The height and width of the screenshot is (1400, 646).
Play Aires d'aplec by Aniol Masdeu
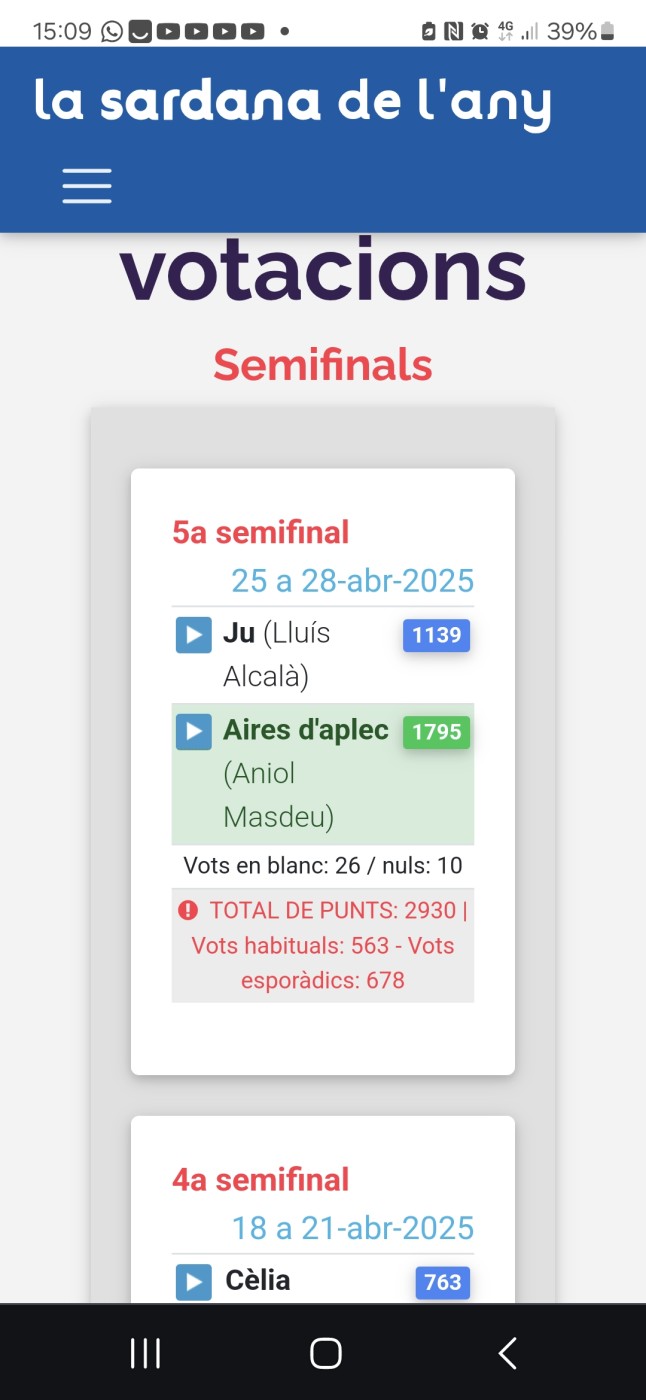[194, 732]
